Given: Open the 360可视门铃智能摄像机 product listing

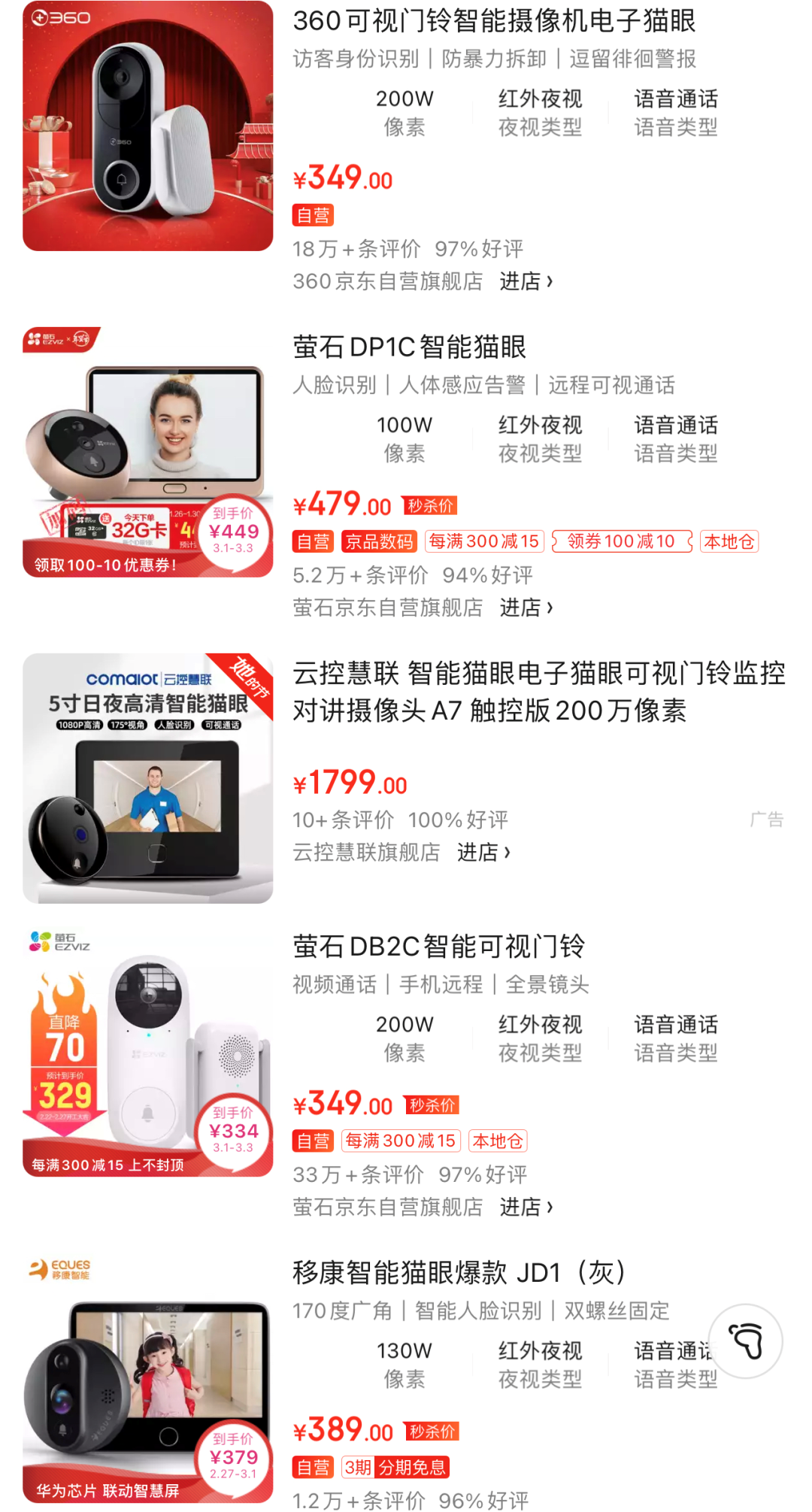Looking at the screenshot, I should [x=494, y=21].
